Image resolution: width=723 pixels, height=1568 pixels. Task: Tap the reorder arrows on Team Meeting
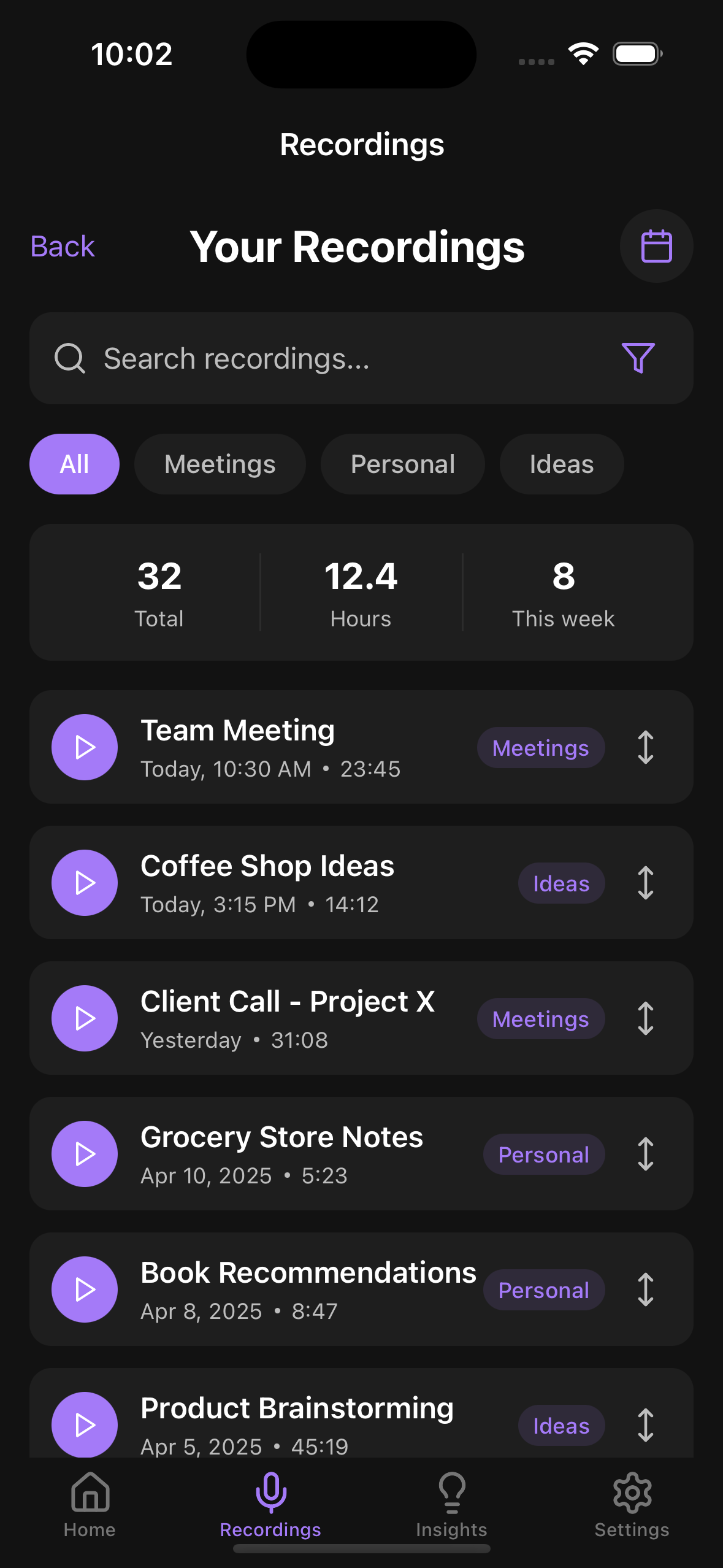point(645,747)
